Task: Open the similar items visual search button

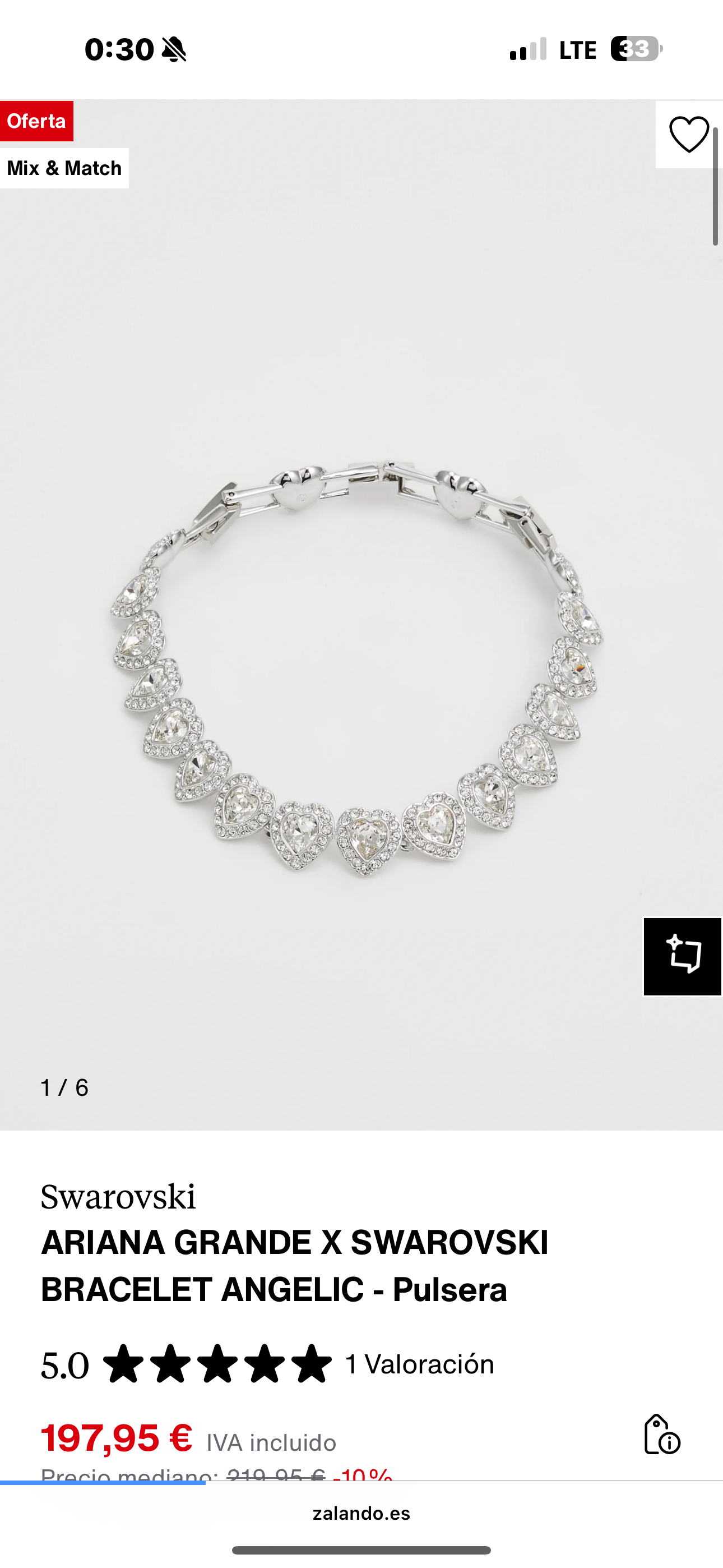Action: (682, 956)
